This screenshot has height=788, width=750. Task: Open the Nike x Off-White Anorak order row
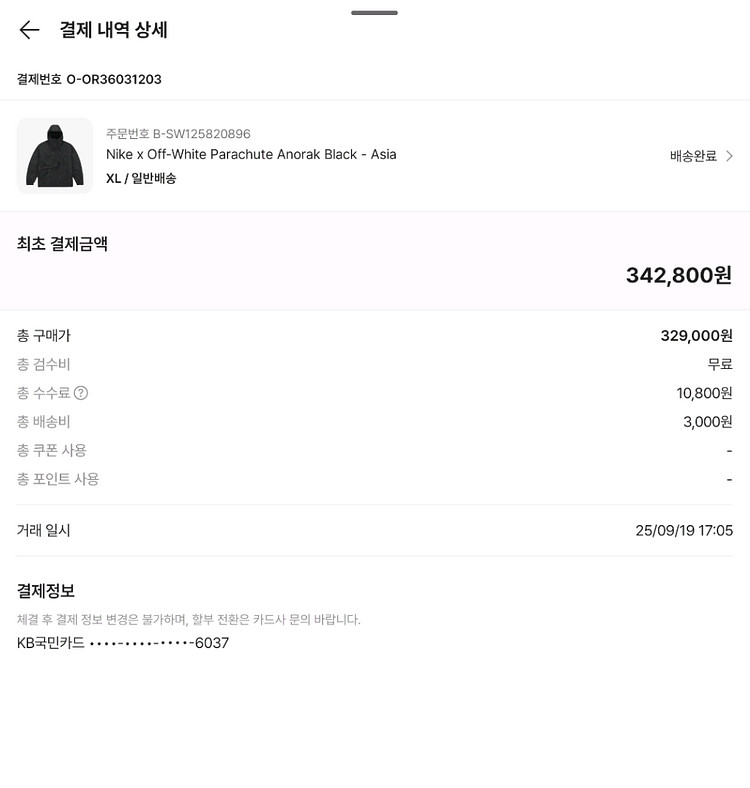pos(375,156)
